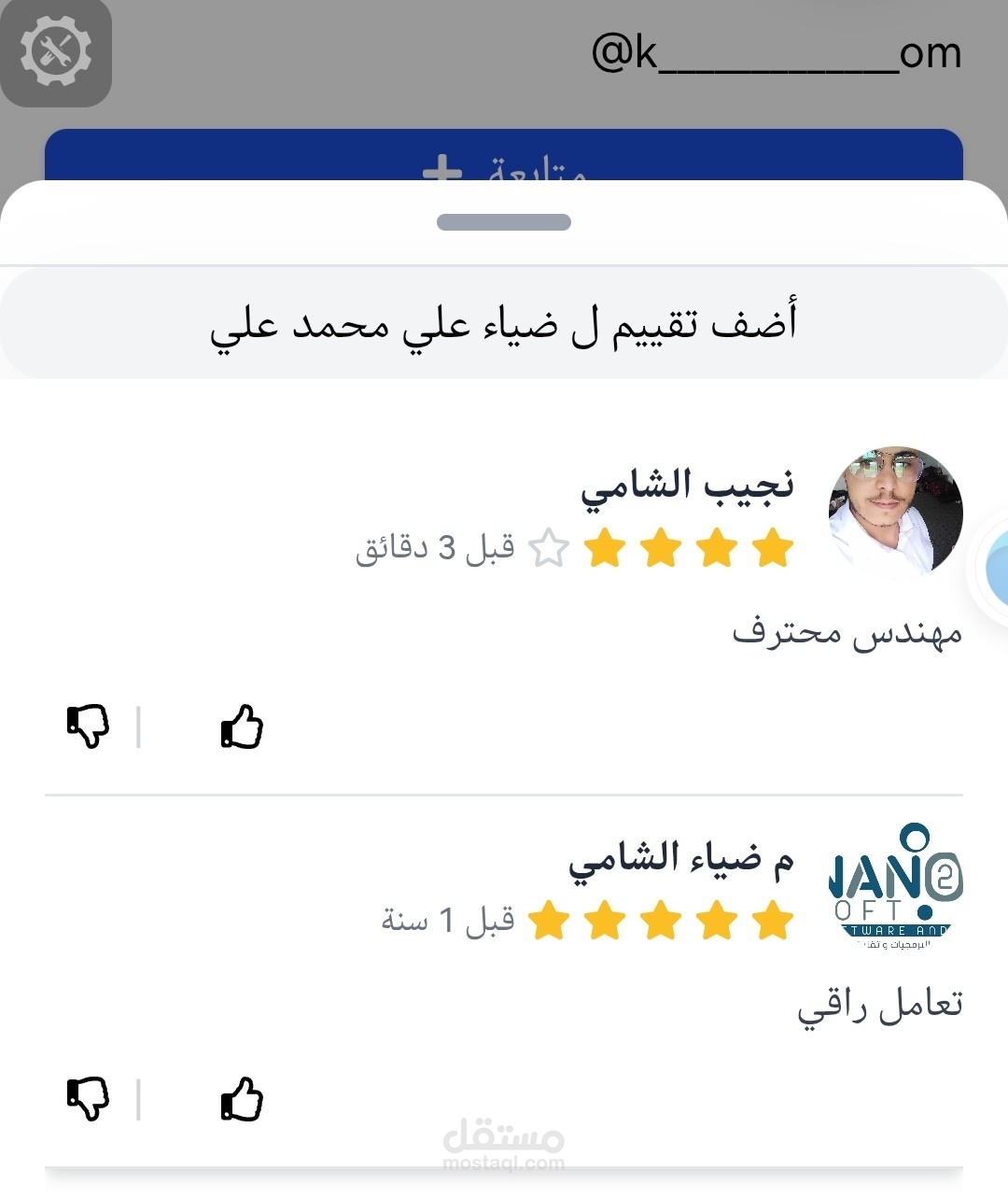The image size is (1008, 1198).
Task: Tap the add review for ضياء علي محمد علي button
Action: click(504, 323)
